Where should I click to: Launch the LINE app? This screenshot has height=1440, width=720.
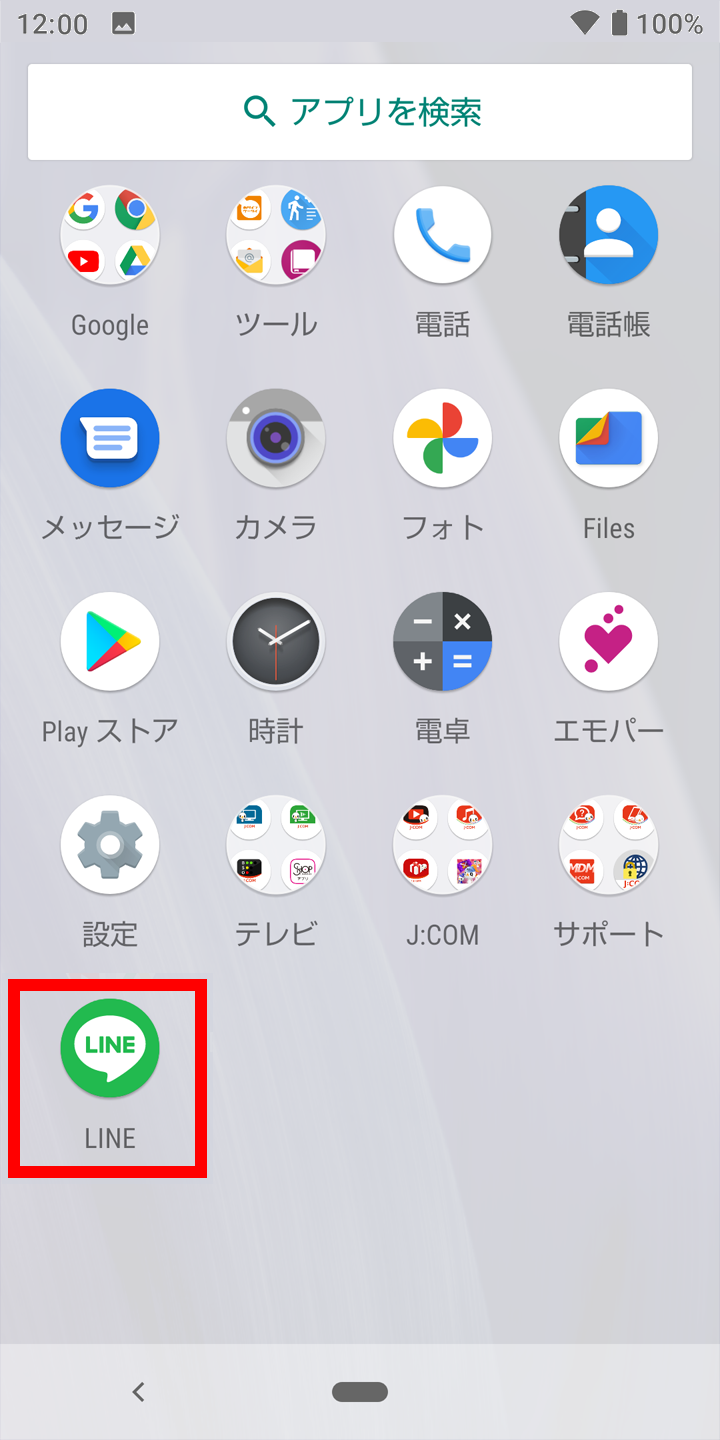click(110, 1049)
